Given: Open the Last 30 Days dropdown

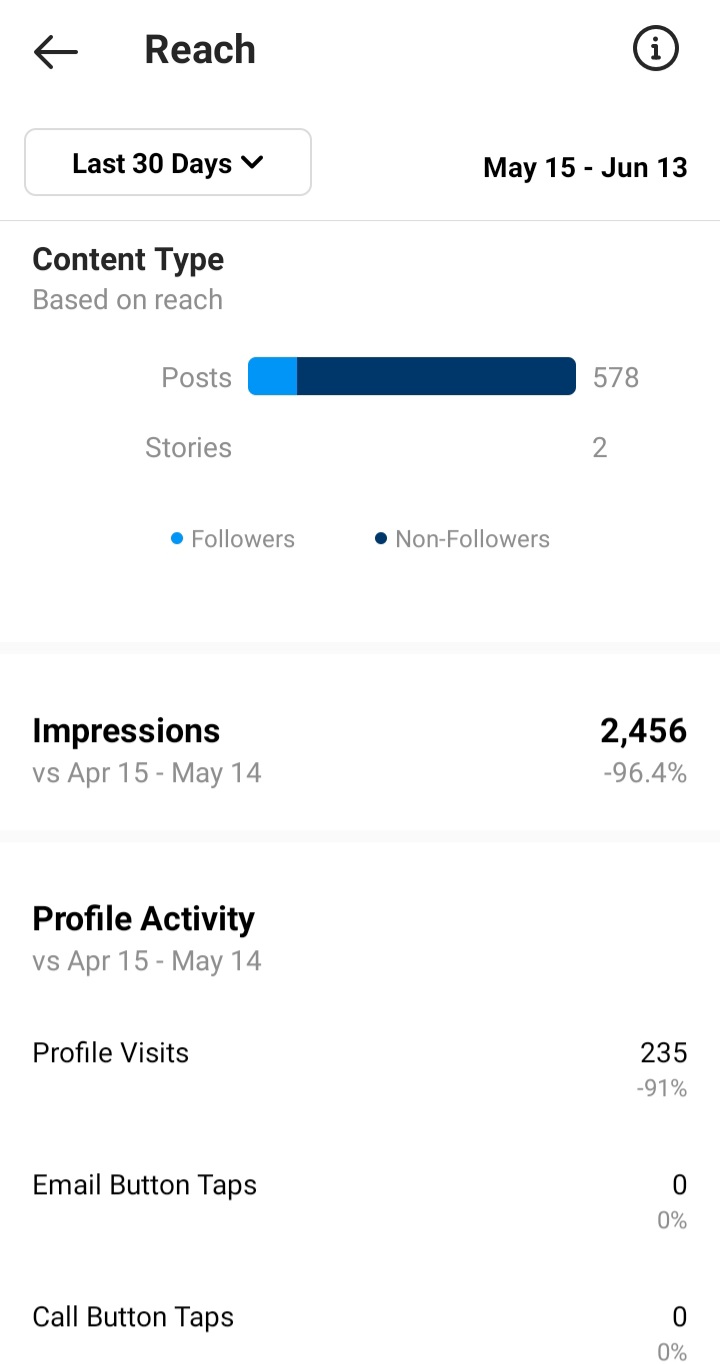Looking at the screenshot, I should click(x=168, y=162).
